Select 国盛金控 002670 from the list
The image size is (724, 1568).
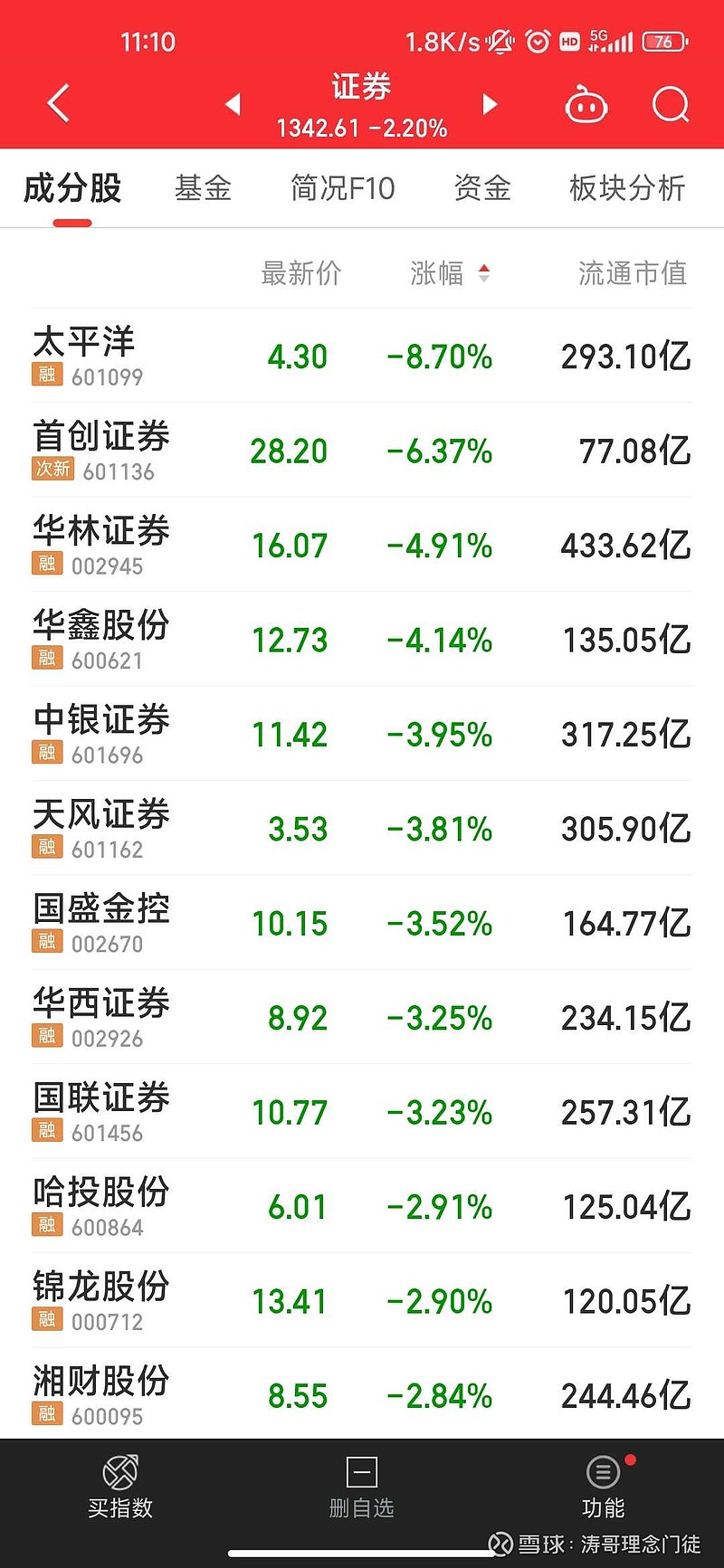click(x=362, y=923)
